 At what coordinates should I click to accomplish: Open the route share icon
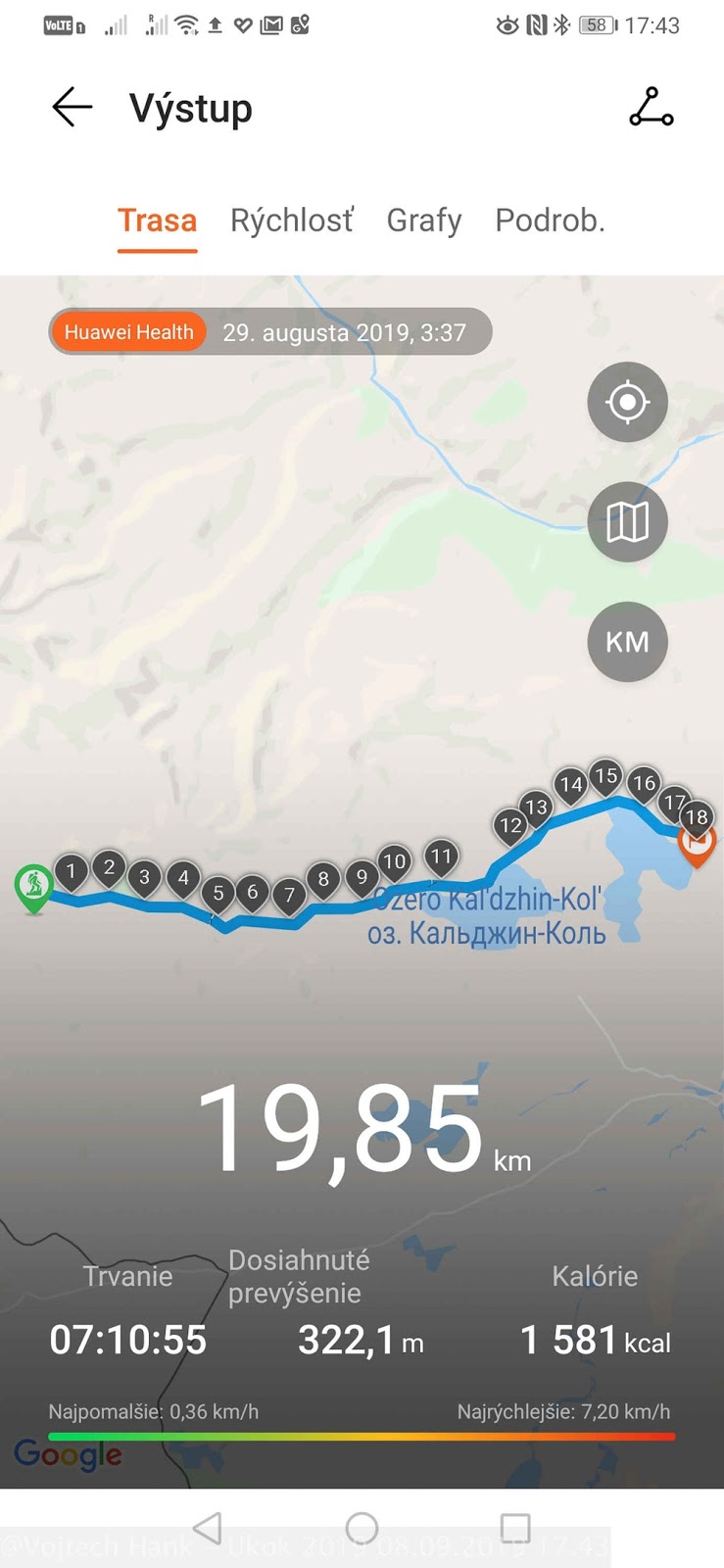click(652, 108)
